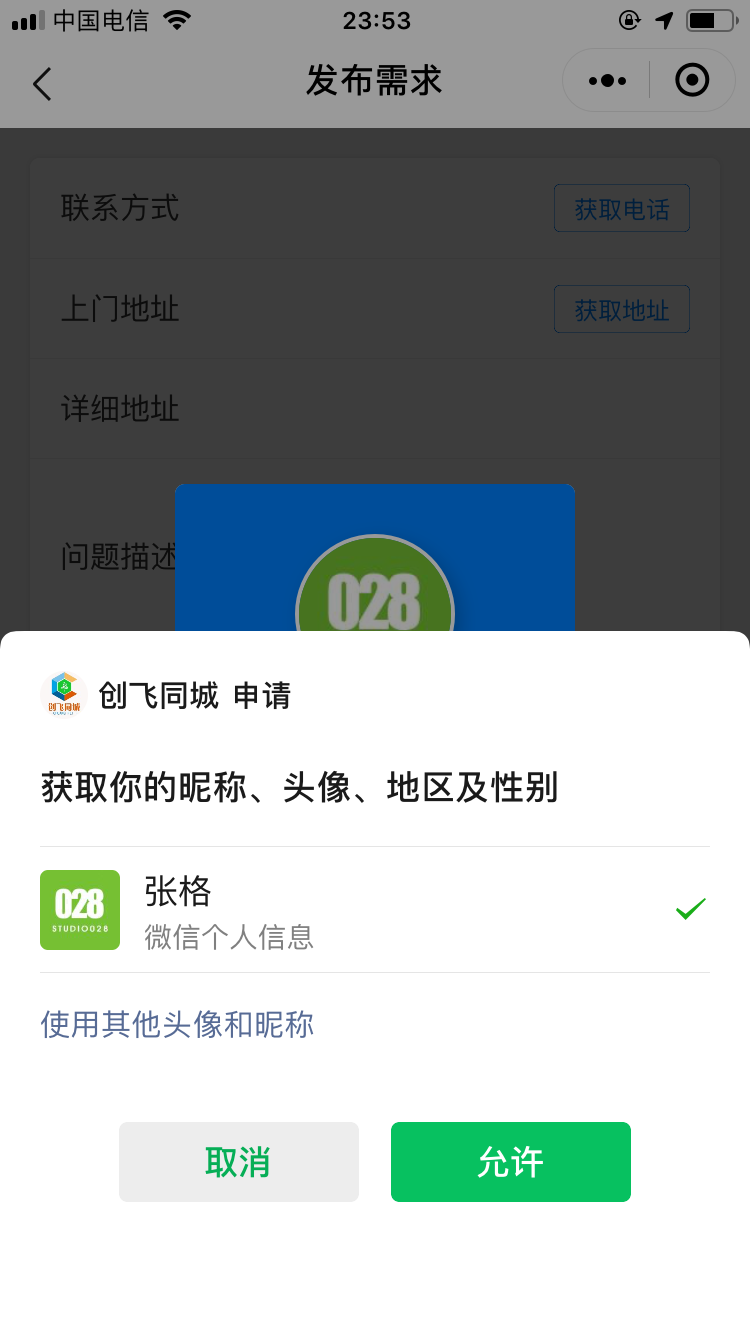Tap the 获取电话 button
Image resolution: width=750 pixels, height=1334 pixels.
621,209
